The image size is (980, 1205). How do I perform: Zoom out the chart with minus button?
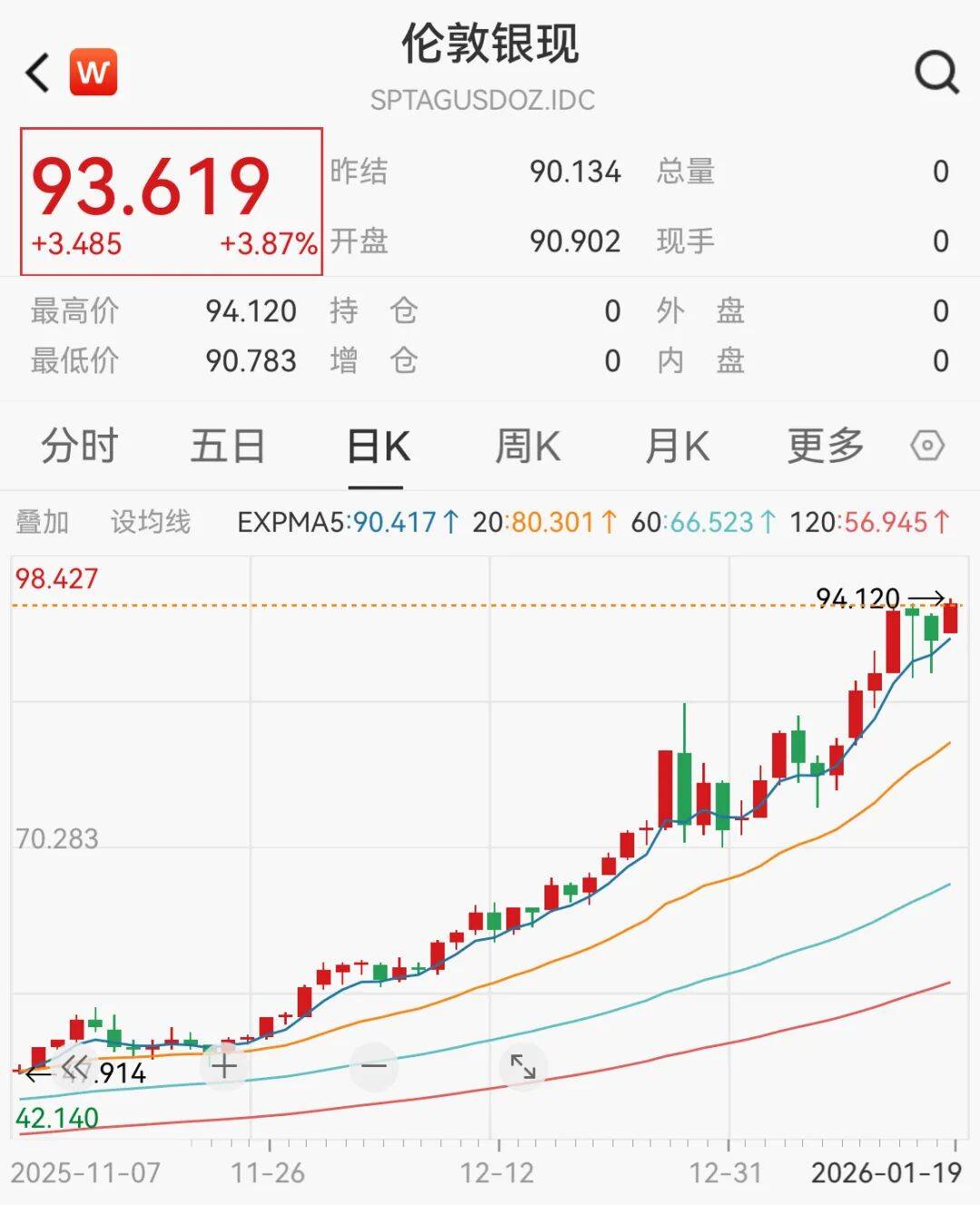tap(374, 1066)
